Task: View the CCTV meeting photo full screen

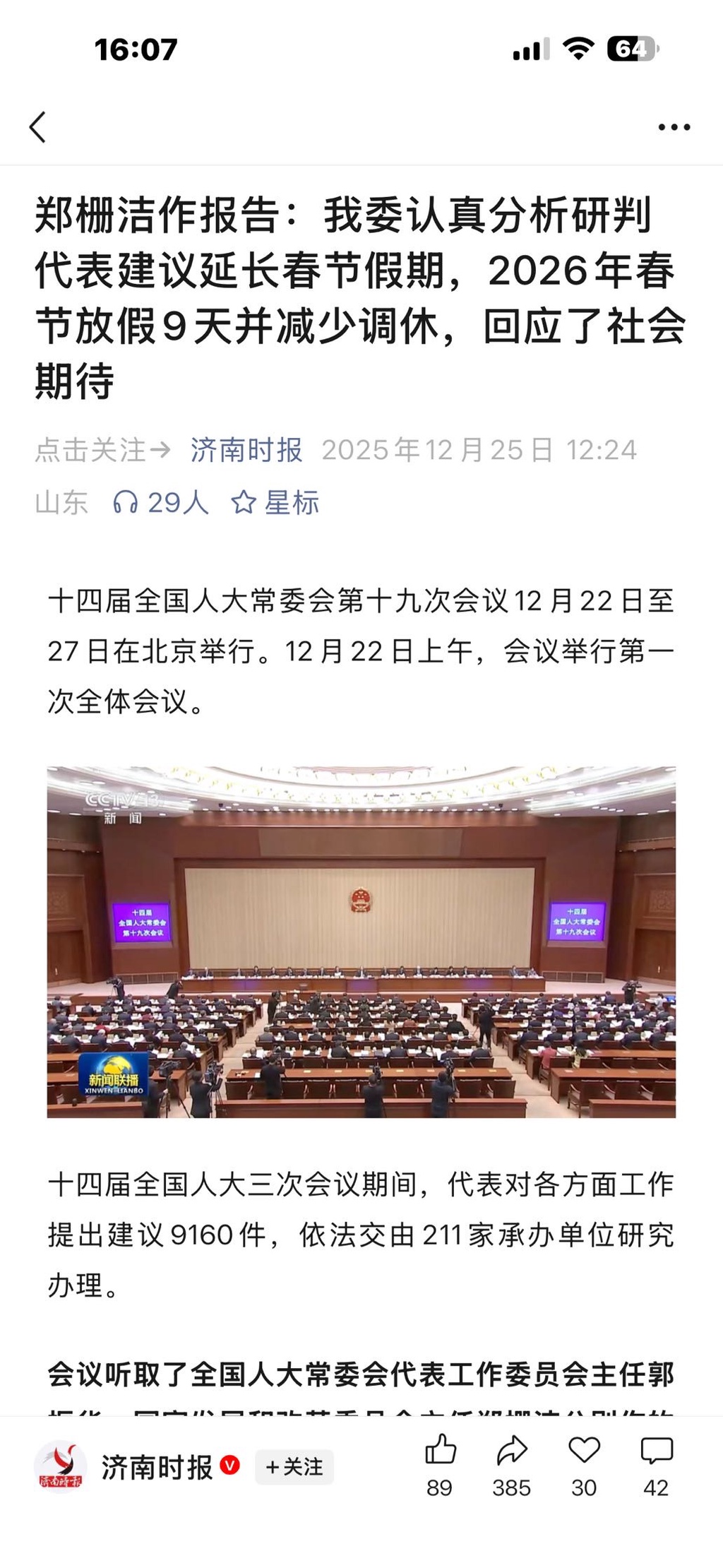Action: click(x=361, y=942)
